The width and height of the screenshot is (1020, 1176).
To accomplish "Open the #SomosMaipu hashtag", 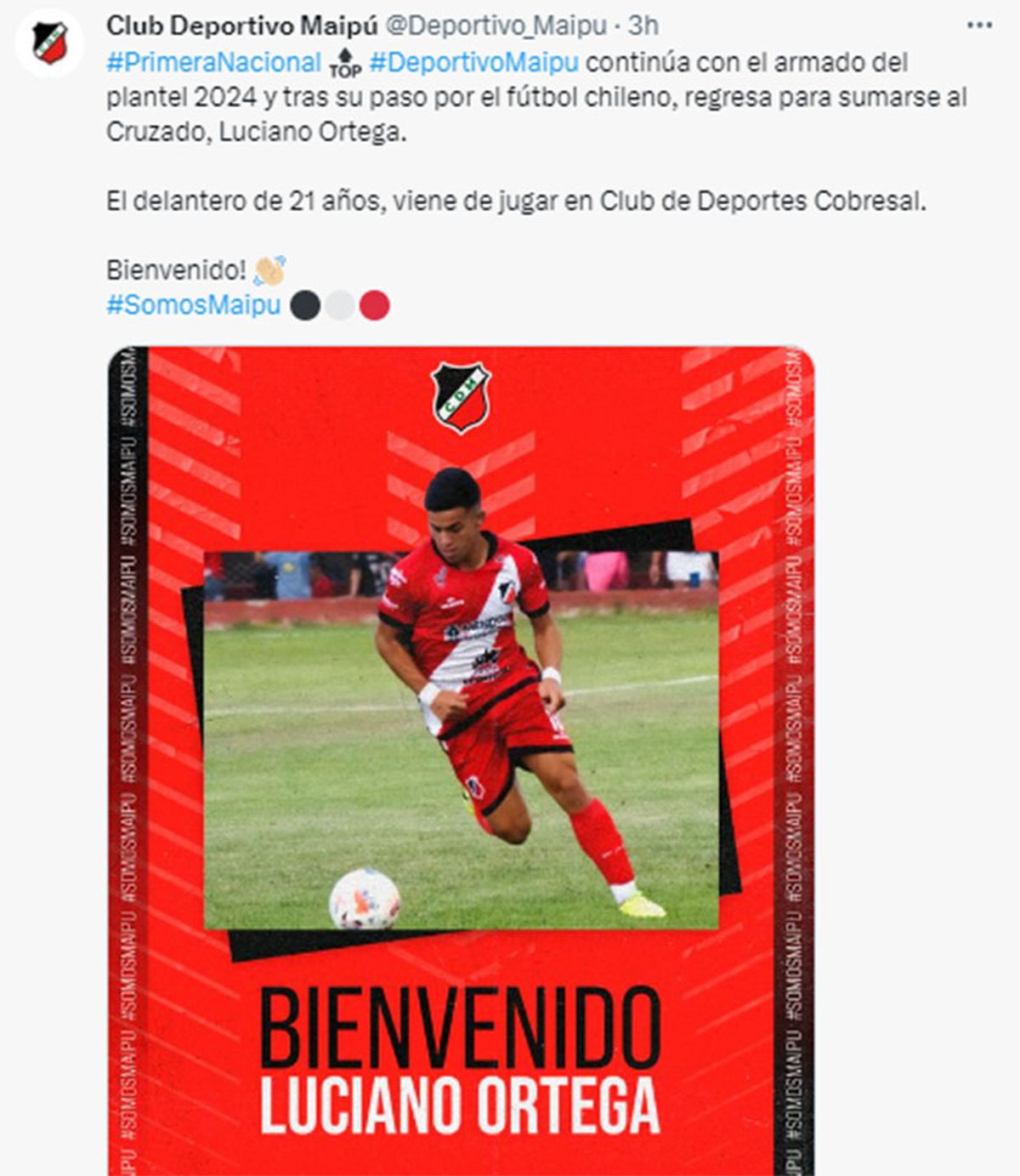I will pos(193,305).
